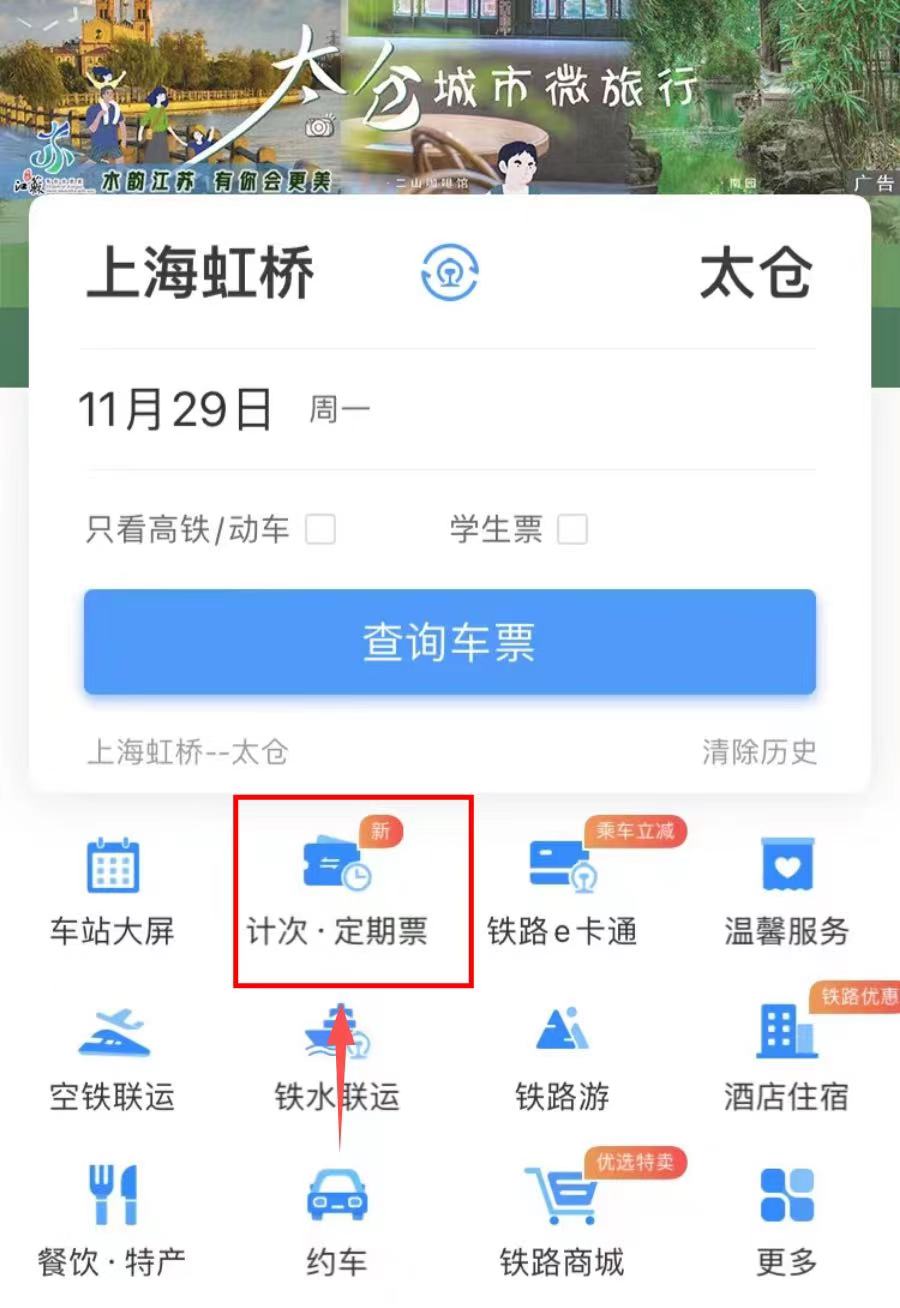Check 只看高铁/动车 option

point(320,529)
